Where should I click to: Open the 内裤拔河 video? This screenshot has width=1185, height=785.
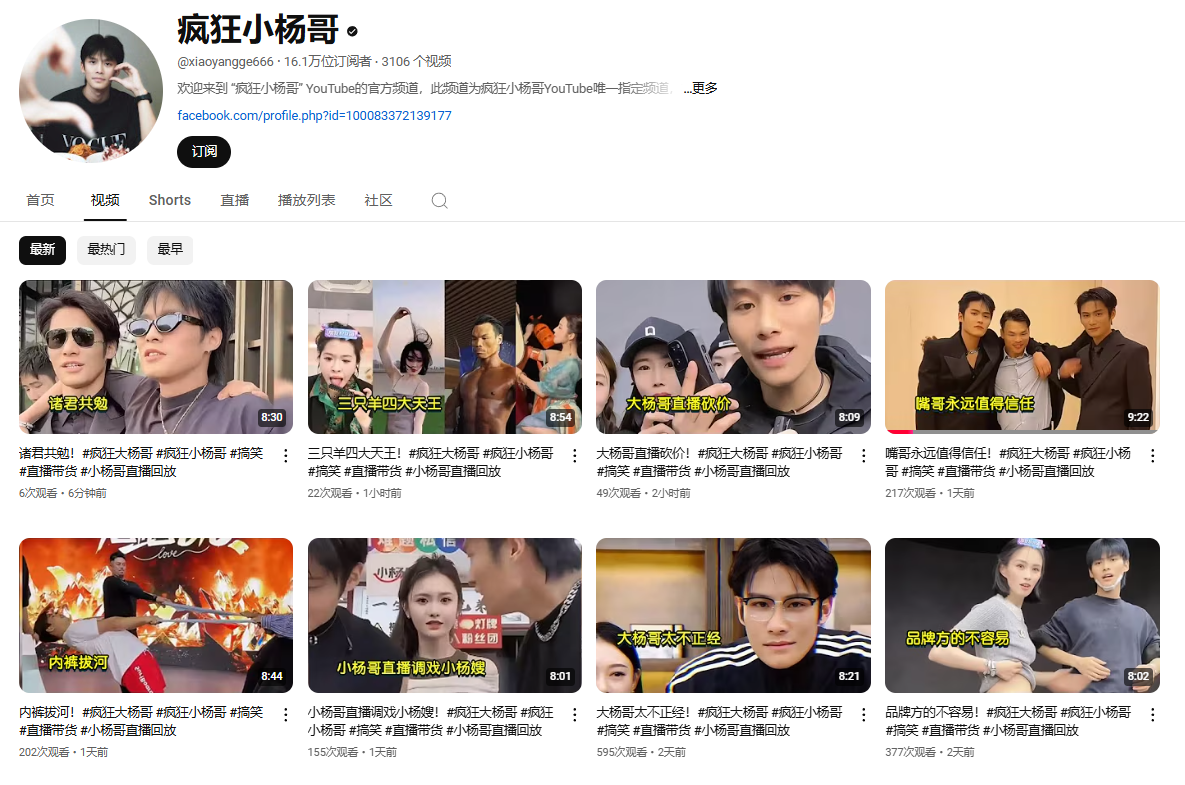pos(156,615)
